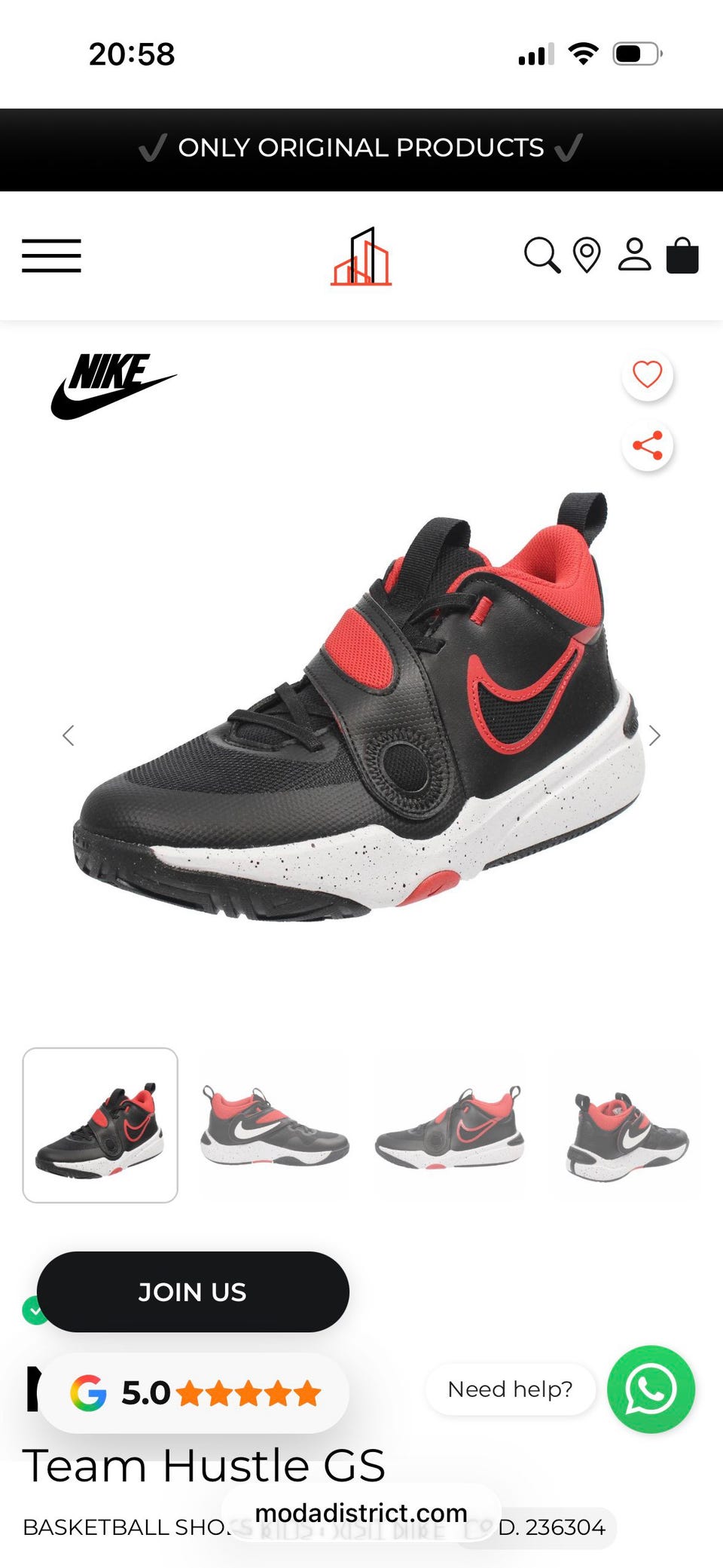This screenshot has width=723, height=1568.
Task: Tap the JOIN US button
Action: coord(193,1291)
